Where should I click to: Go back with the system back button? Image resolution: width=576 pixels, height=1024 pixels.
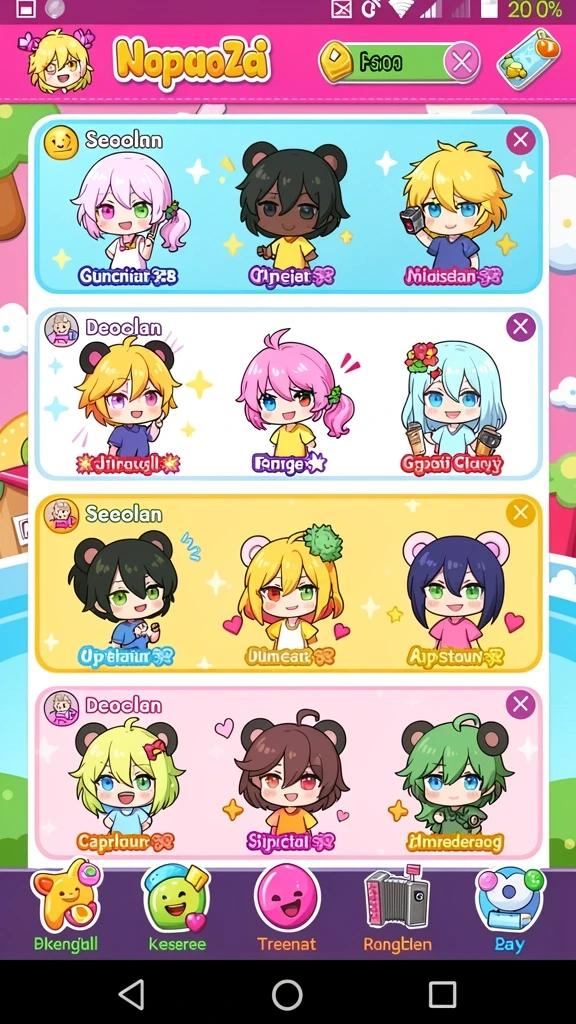(x=133, y=995)
